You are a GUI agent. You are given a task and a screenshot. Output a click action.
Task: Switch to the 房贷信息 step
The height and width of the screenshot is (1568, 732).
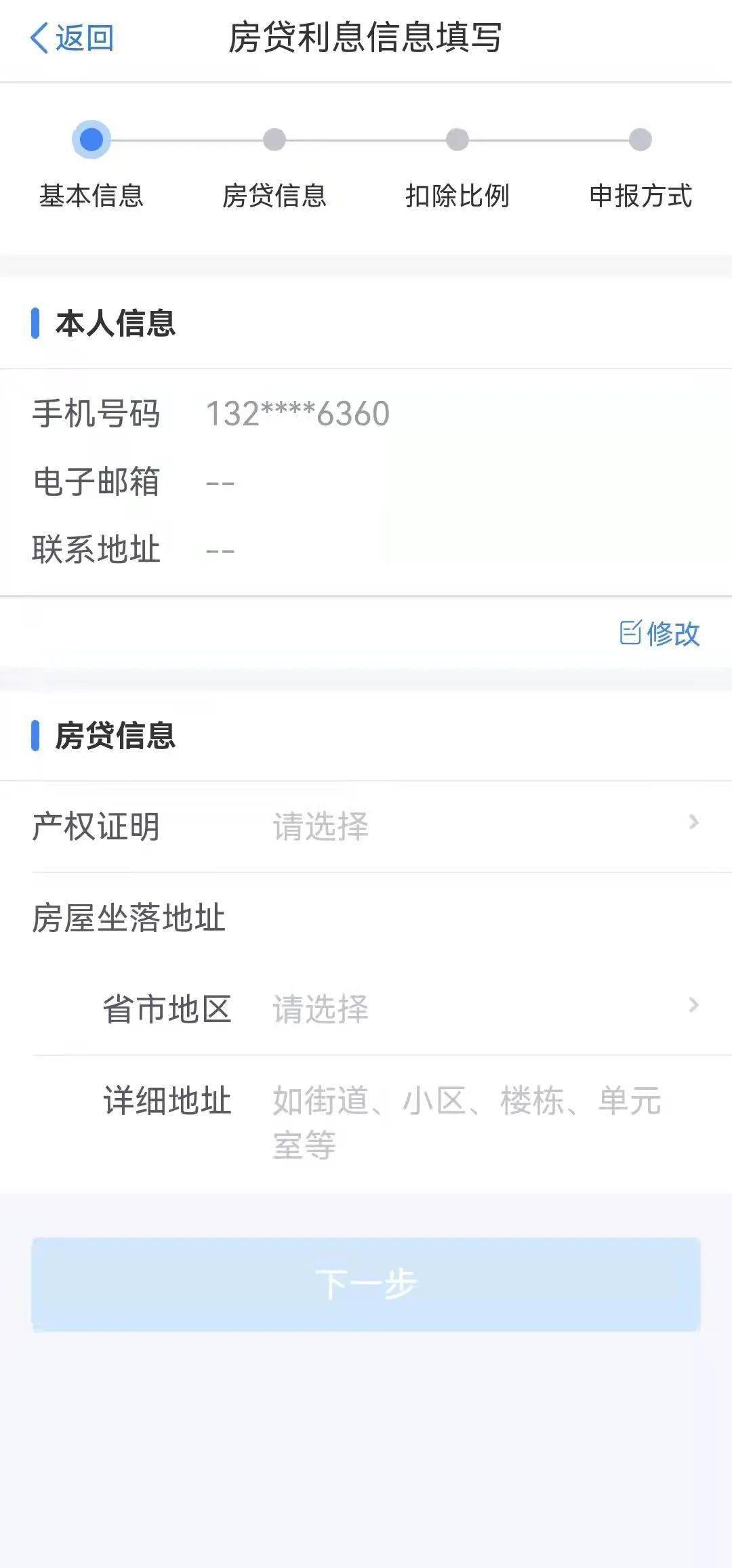click(274, 196)
